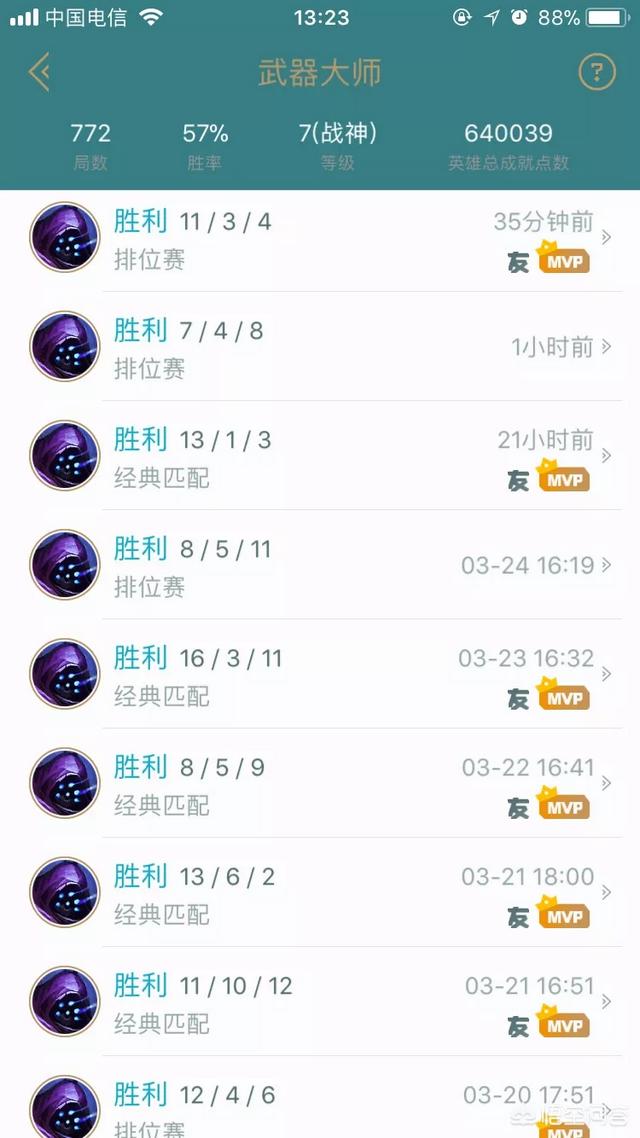This screenshot has width=640, height=1138.
Task: Select the match played 03-24 16:19
Action: pyautogui.click(x=320, y=565)
